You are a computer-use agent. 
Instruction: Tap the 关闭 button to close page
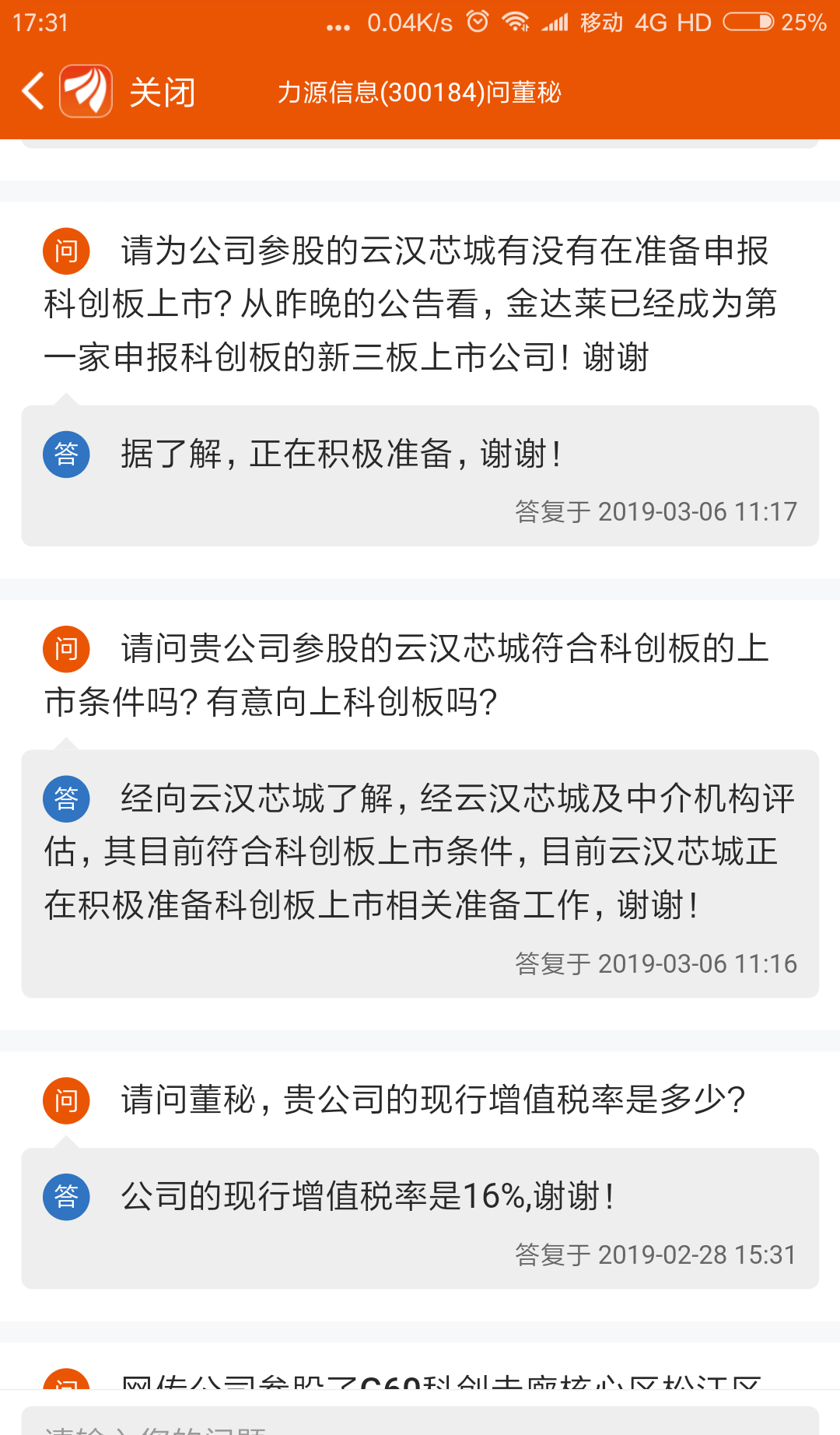[x=163, y=91]
